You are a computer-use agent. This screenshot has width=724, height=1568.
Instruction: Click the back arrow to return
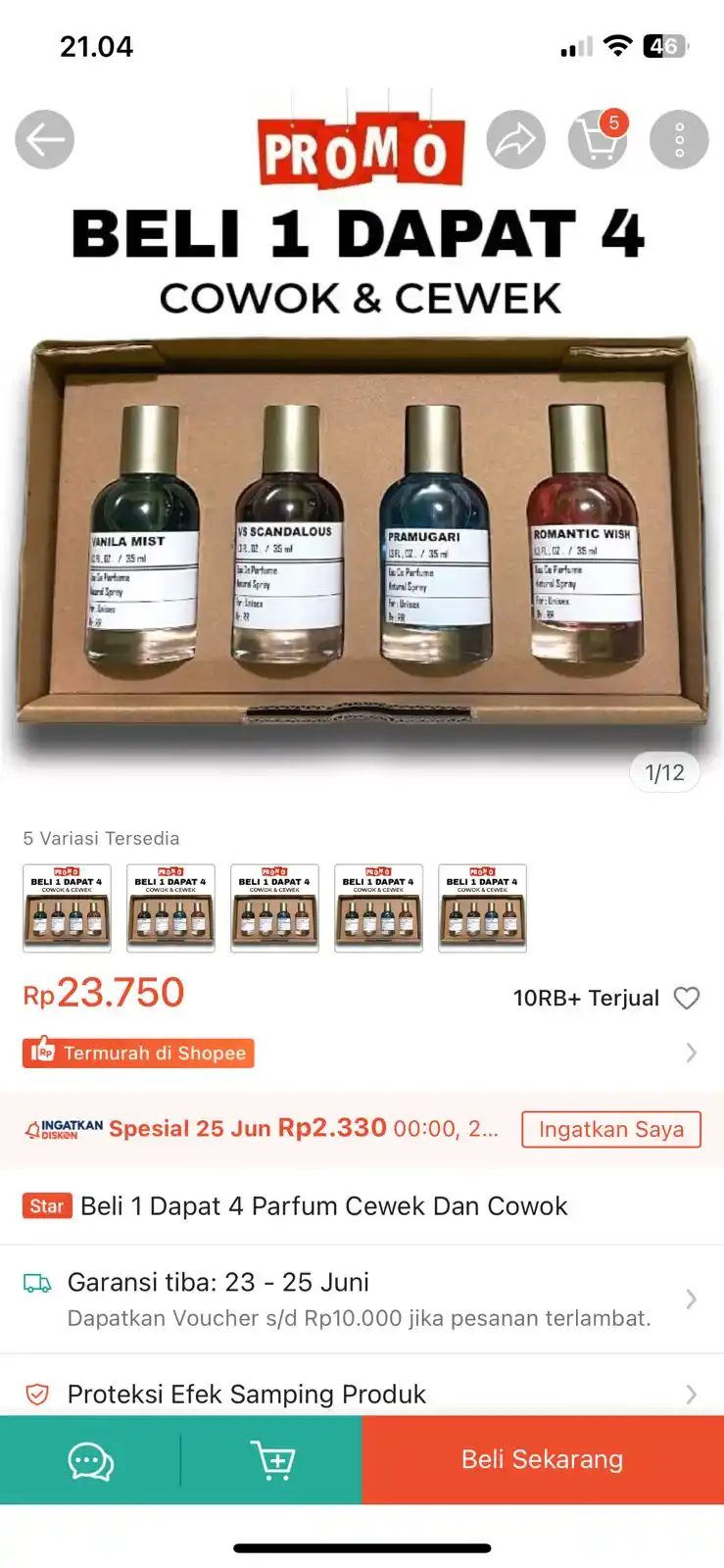pyautogui.click(x=43, y=139)
